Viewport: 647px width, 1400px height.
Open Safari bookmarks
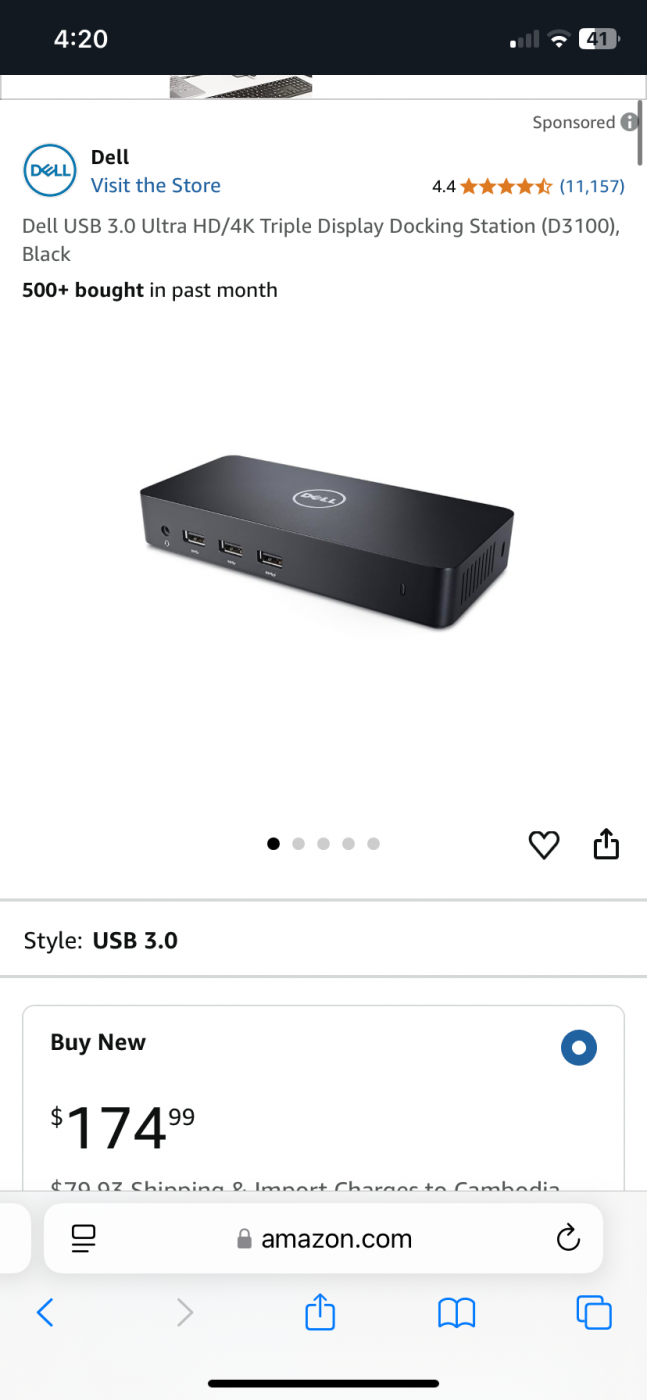point(456,1312)
